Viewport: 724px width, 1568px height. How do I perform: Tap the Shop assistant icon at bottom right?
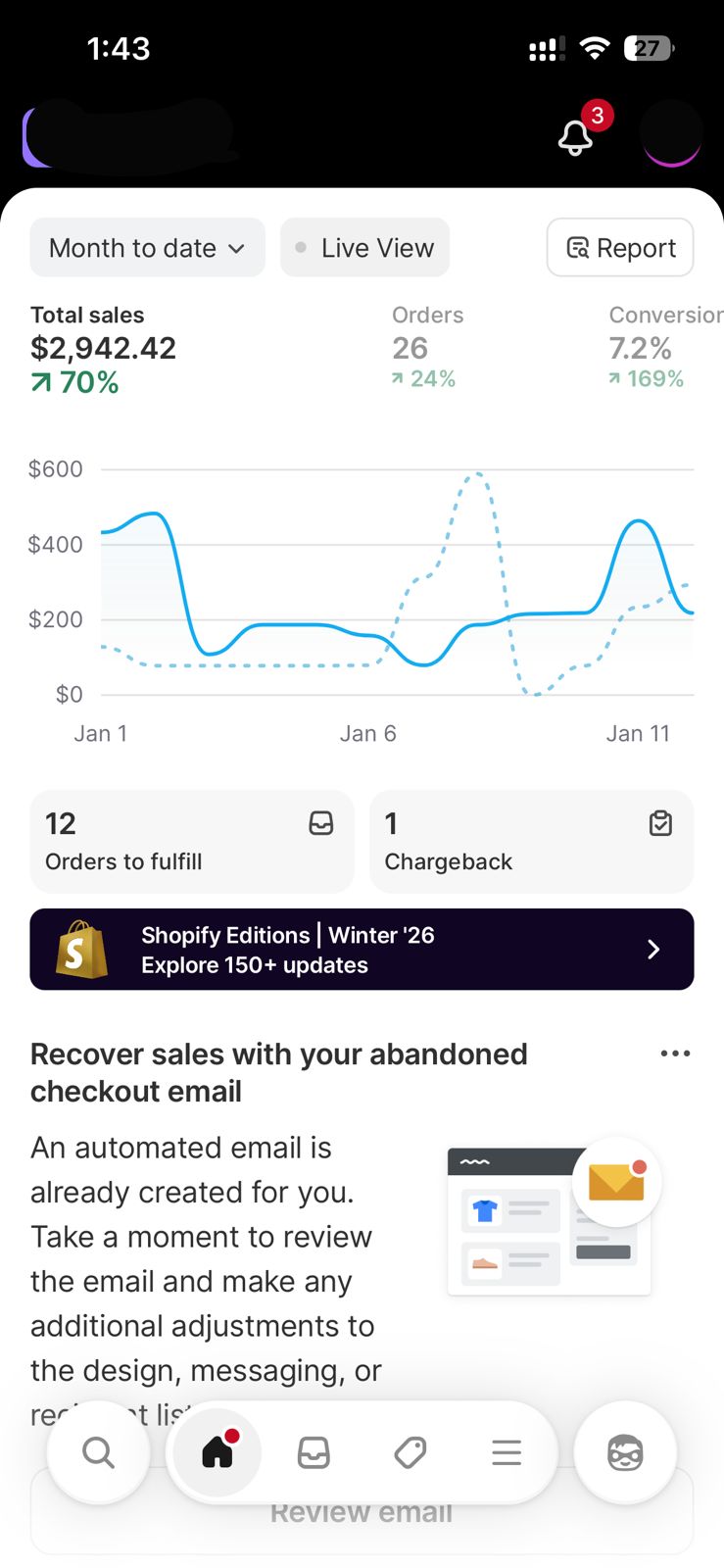tap(625, 1453)
